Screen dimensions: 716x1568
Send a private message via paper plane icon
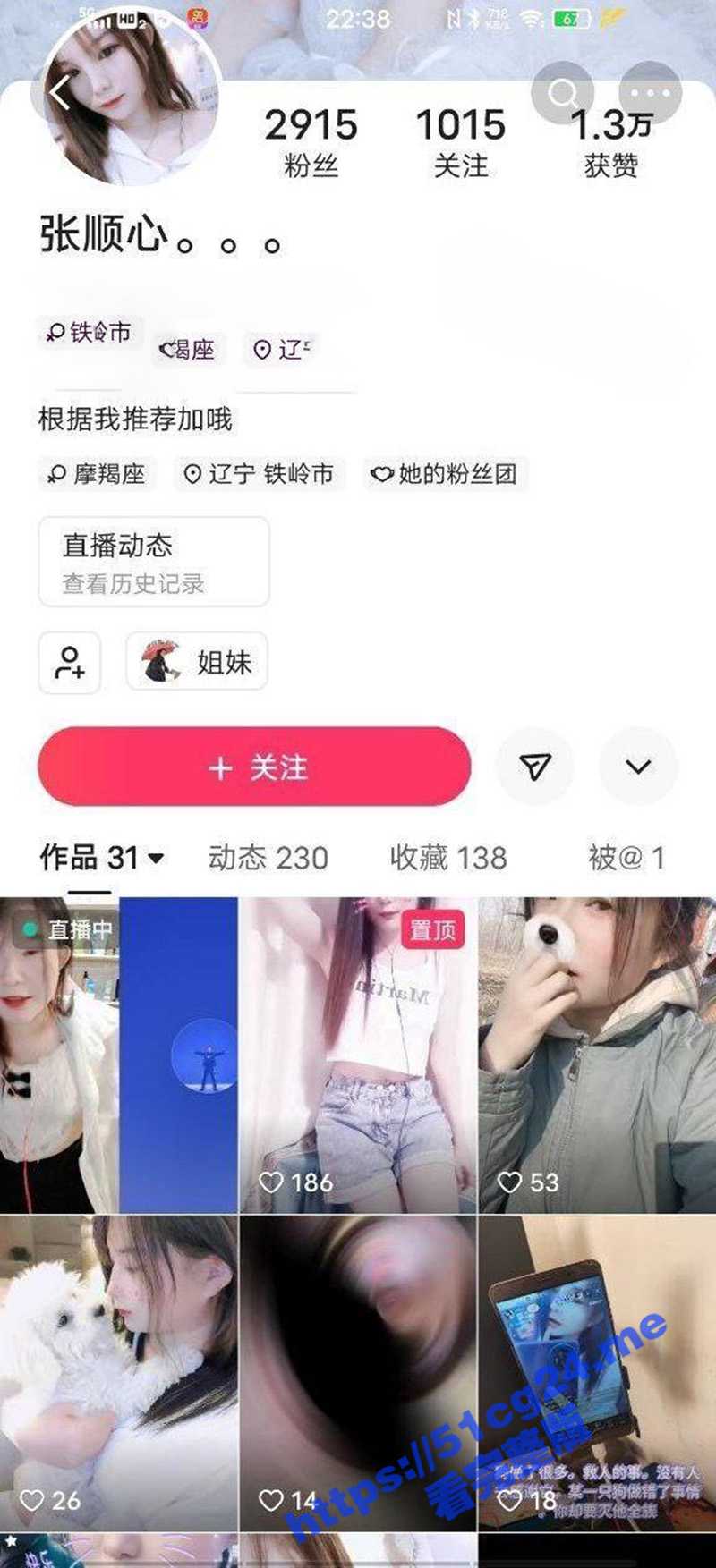(534, 767)
